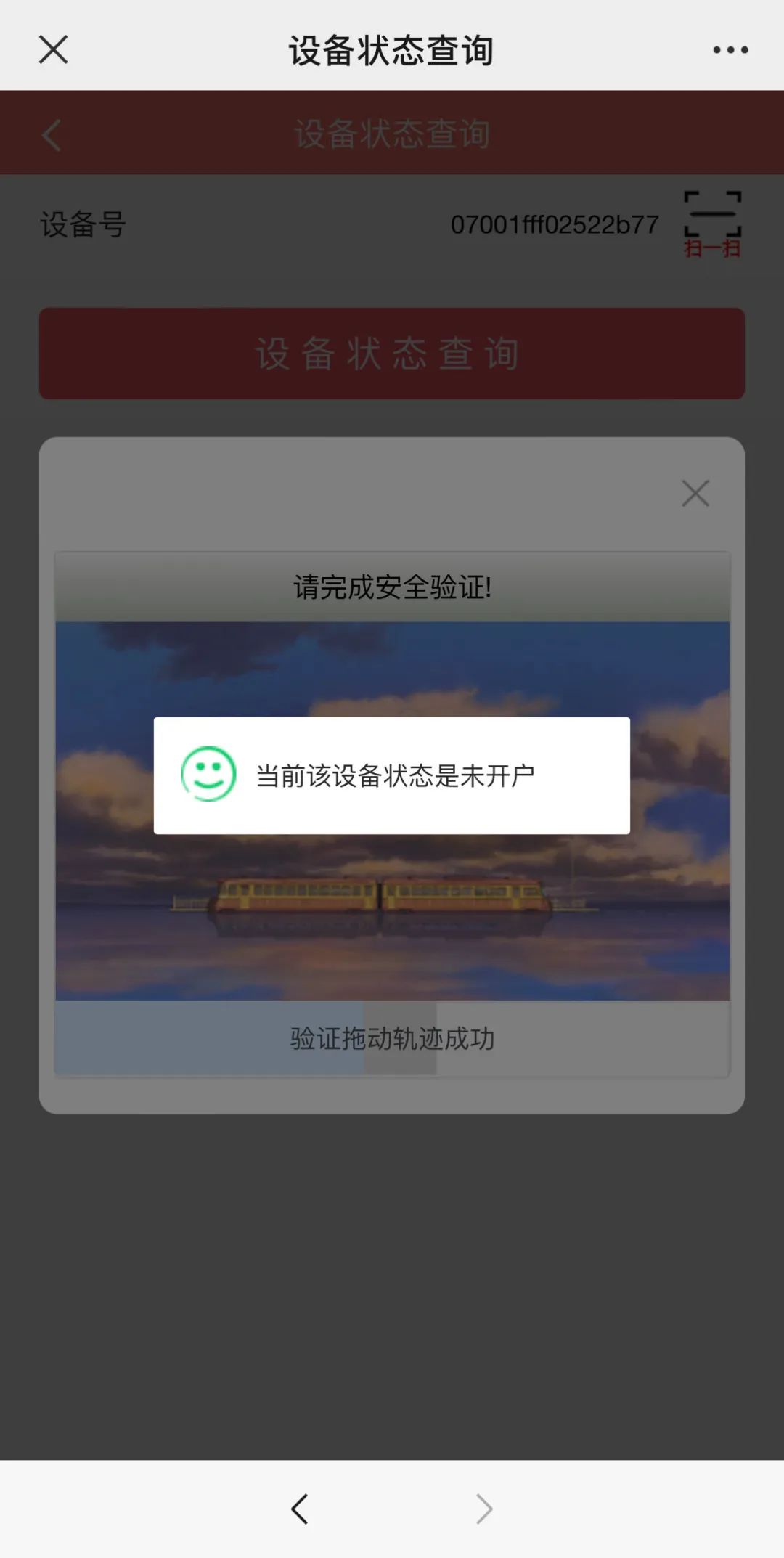Tap the X to exit the mini program
This screenshot has height=1558, width=784.
tap(52, 49)
